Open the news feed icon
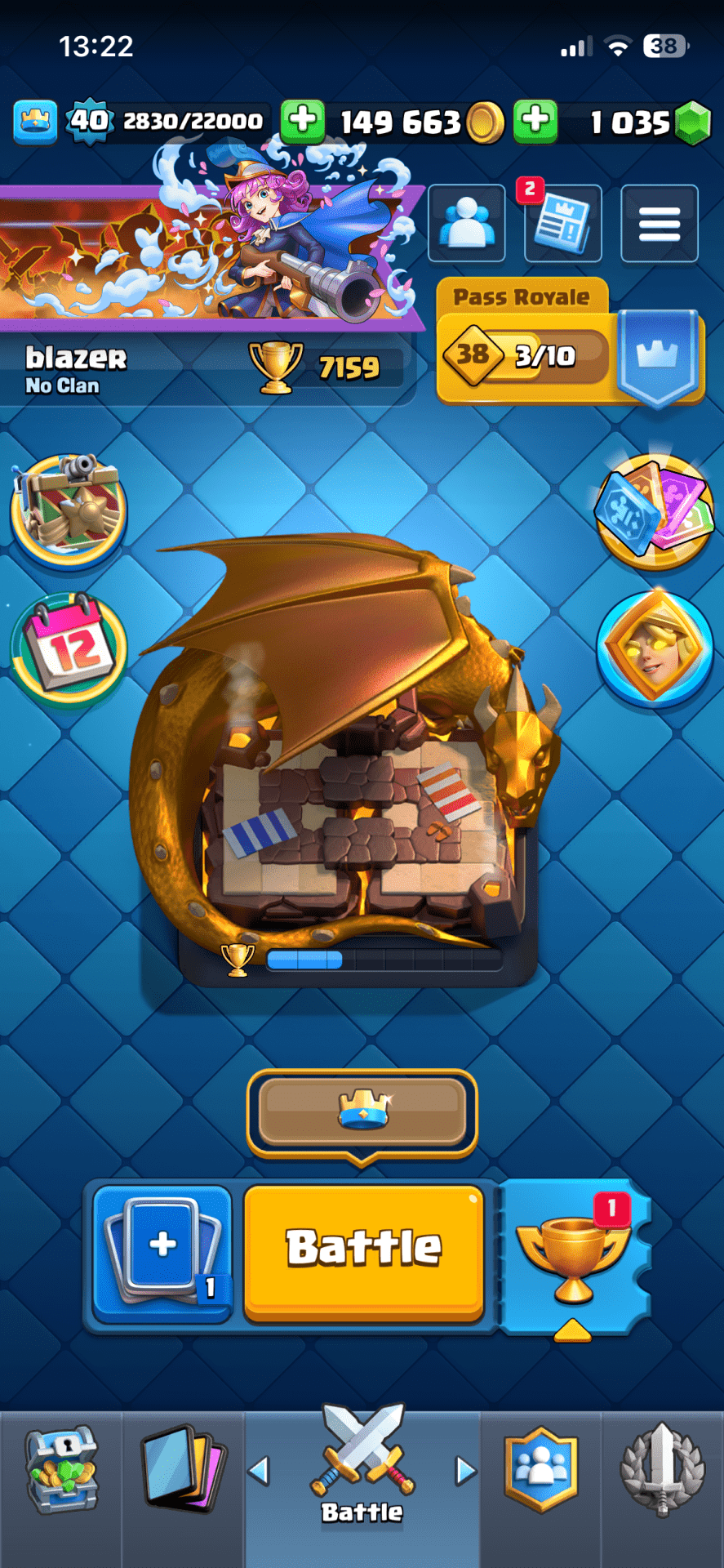 click(562, 224)
